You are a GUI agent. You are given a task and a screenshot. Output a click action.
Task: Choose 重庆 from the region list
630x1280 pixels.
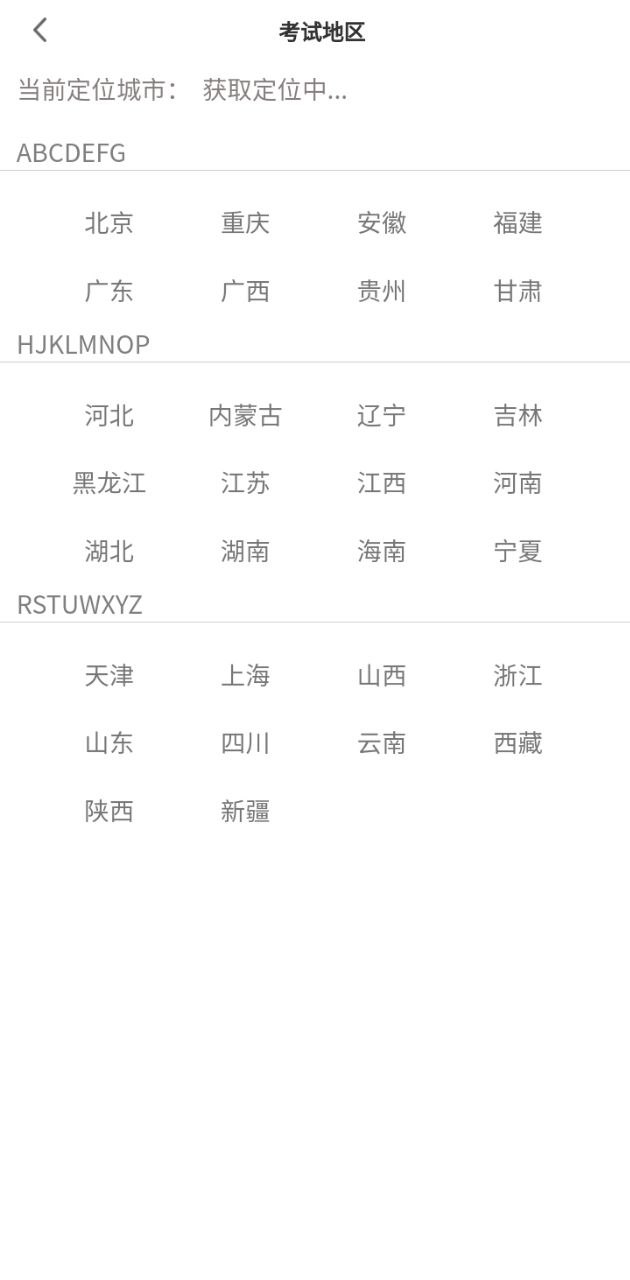point(245,223)
